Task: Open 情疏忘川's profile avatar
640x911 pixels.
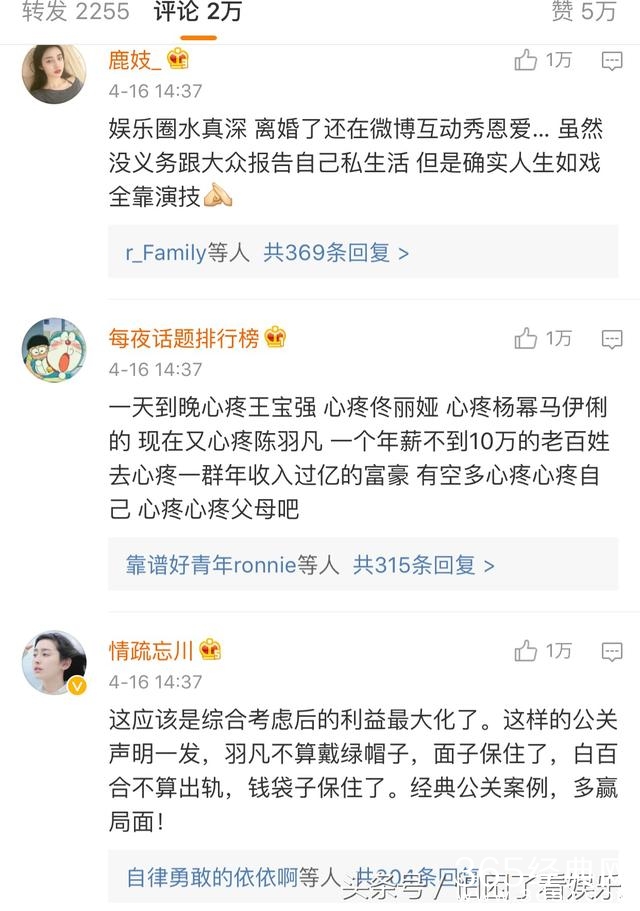Action: 54,663
